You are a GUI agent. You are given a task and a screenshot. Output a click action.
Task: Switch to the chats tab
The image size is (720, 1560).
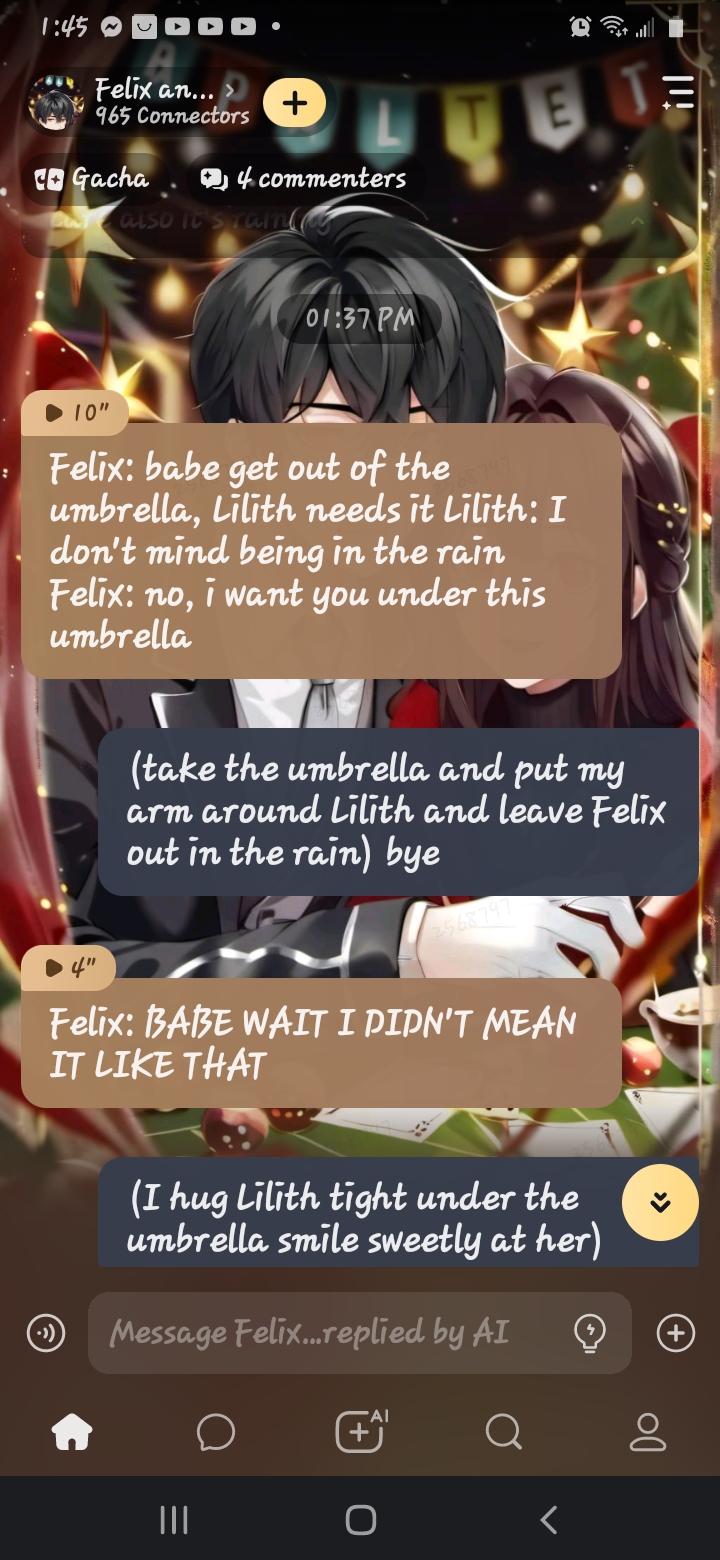[216, 1433]
